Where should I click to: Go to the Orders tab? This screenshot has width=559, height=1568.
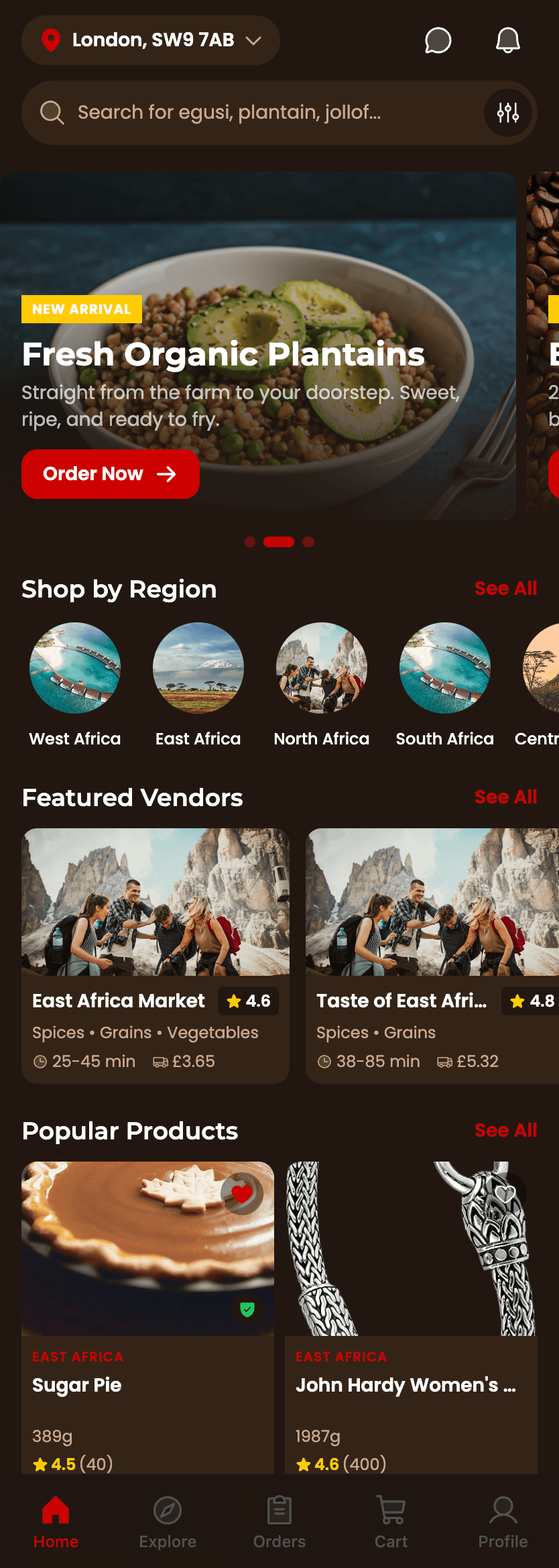coord(279,1522)
